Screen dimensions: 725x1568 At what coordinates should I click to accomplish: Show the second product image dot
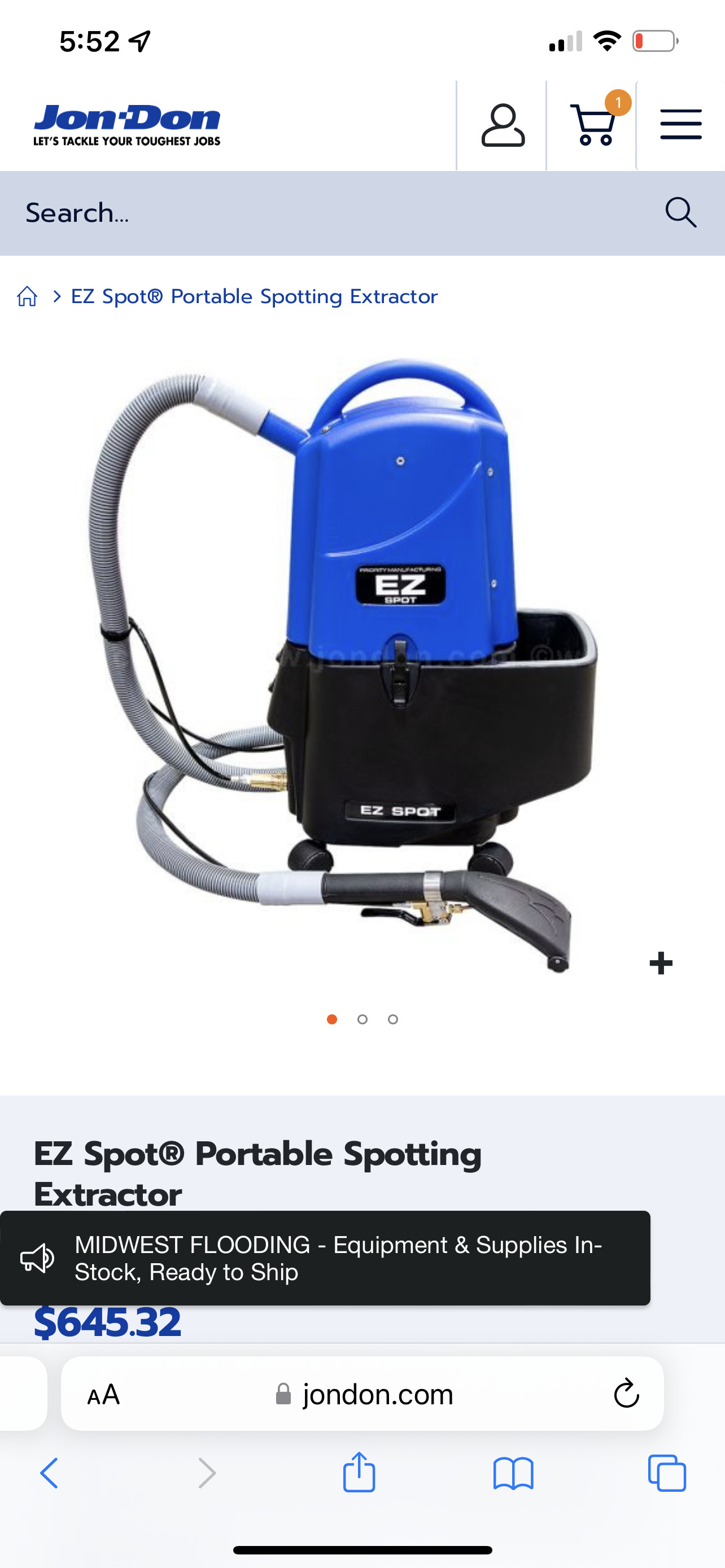(x=362, y=1019)
